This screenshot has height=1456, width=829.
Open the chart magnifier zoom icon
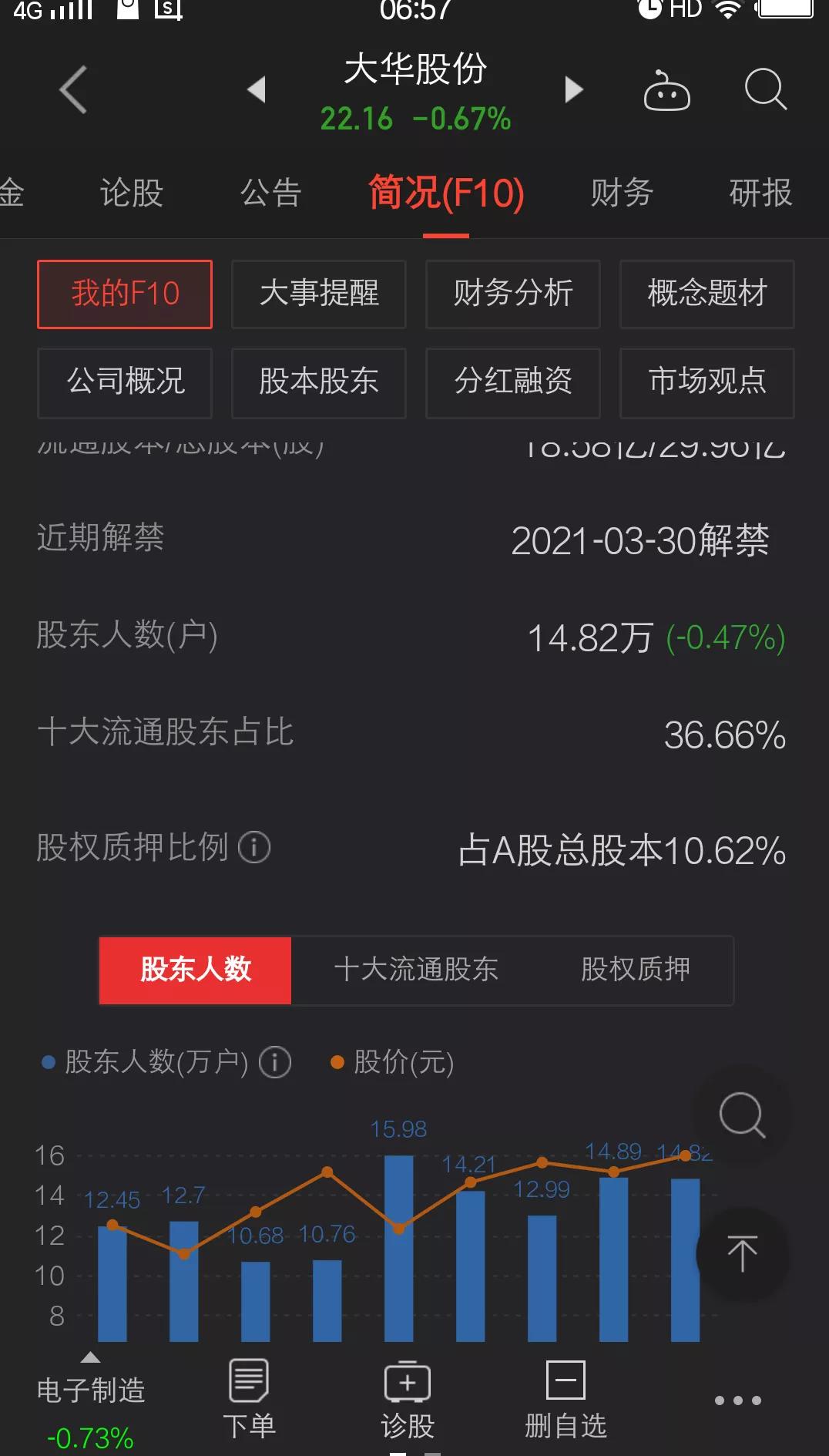tap(741, 1114)
